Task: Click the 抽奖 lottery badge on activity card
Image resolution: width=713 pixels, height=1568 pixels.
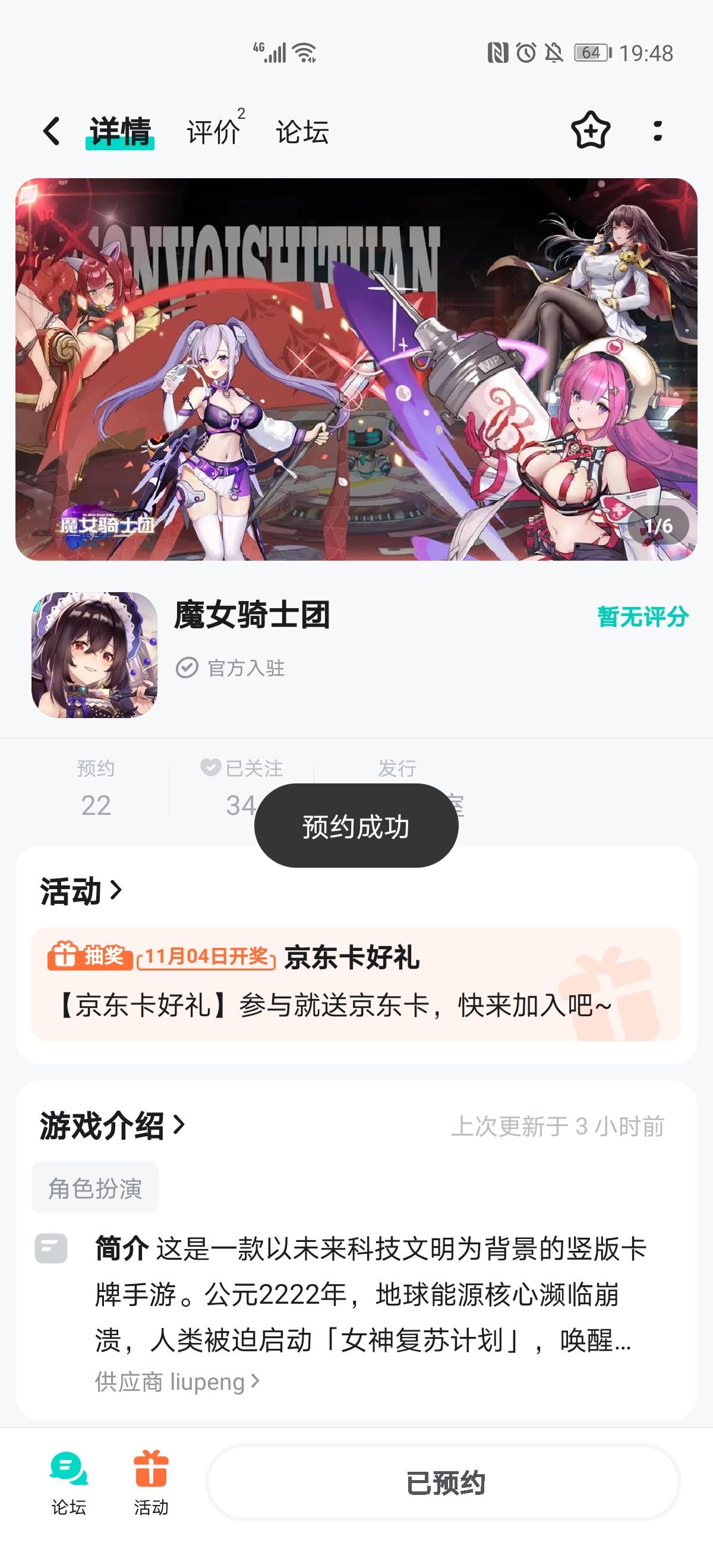Action: [x=89, y=957]
